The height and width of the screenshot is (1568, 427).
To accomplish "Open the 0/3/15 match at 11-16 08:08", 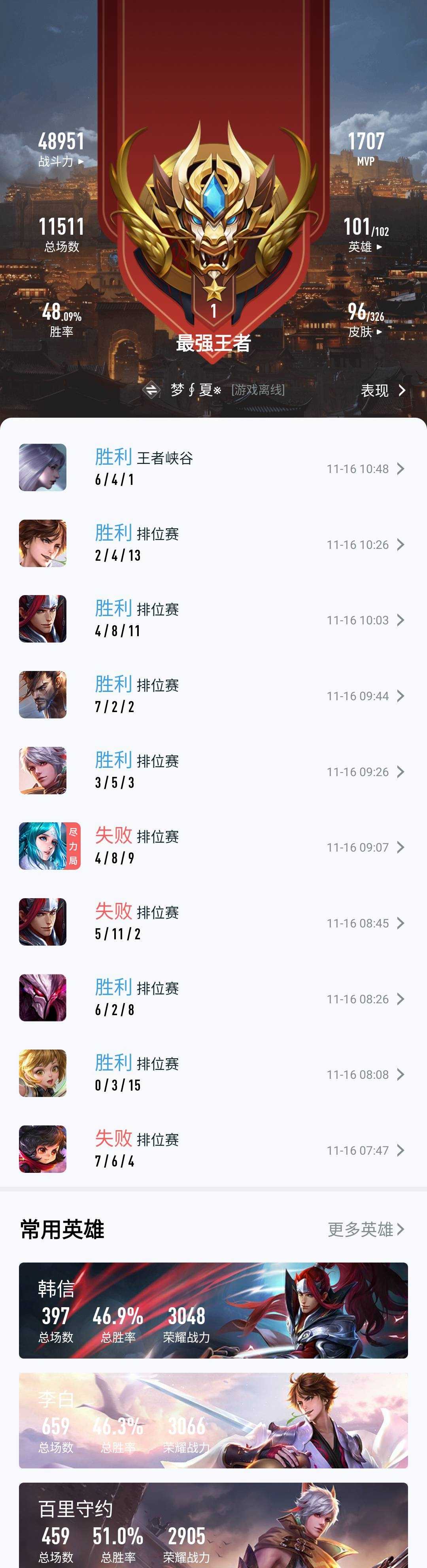I will 213,1074.
